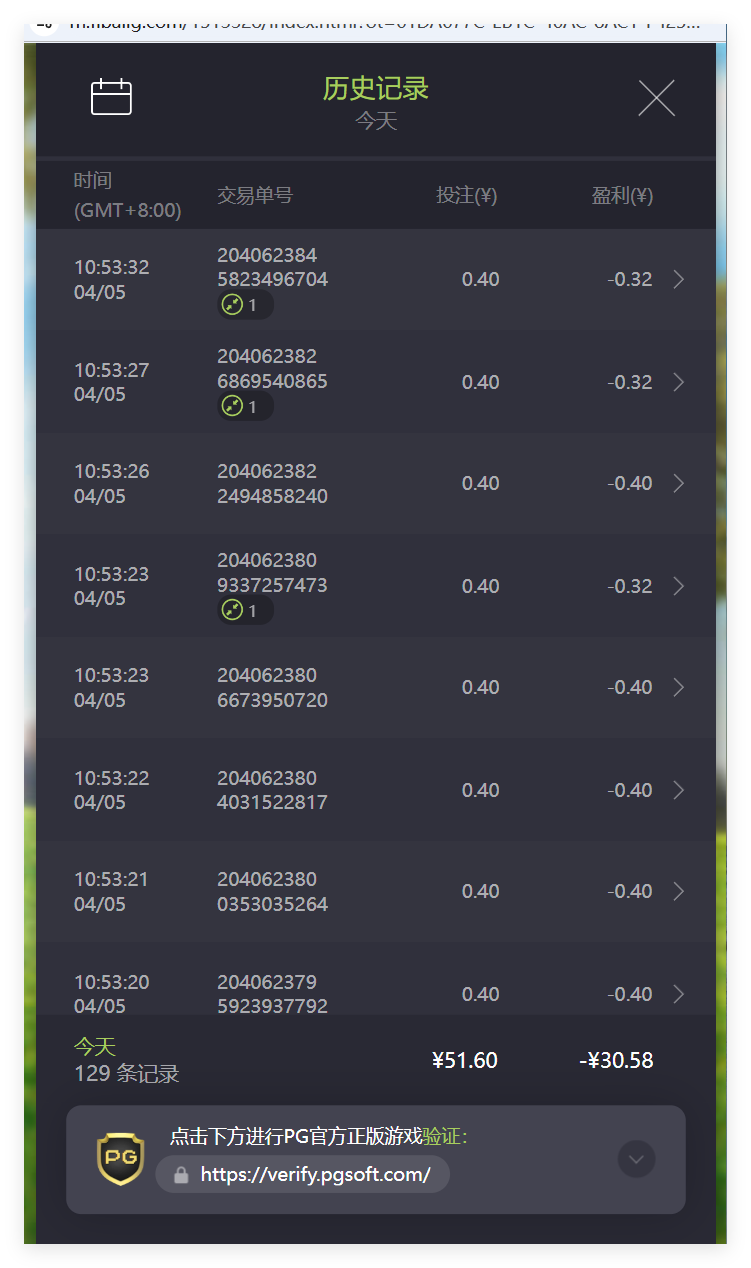This screenshot has width=751, height=1268.
Task: Open transaction 204062379 5923937792
Action: (x=678, y=993)
